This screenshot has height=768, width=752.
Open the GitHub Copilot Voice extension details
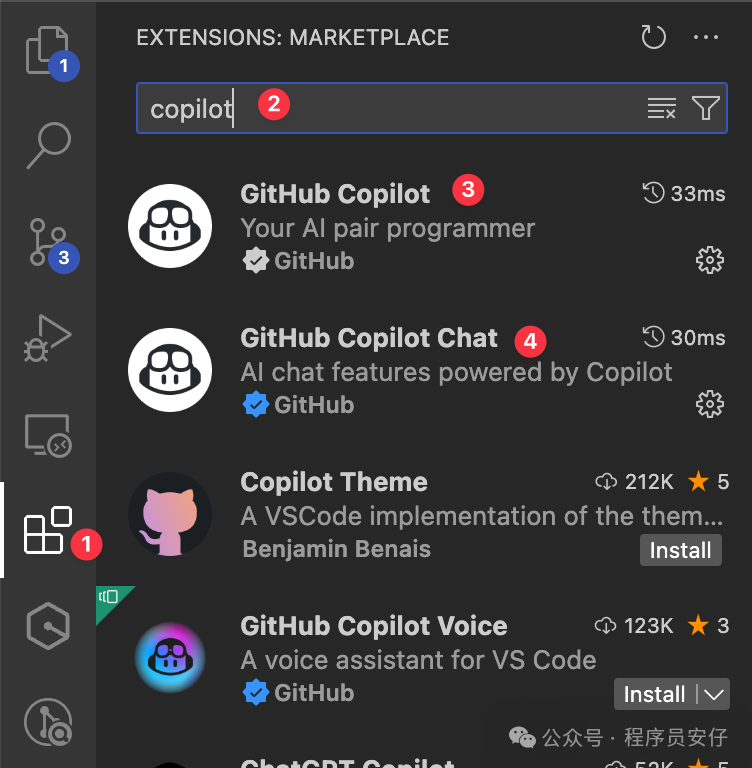coord(373,626)
